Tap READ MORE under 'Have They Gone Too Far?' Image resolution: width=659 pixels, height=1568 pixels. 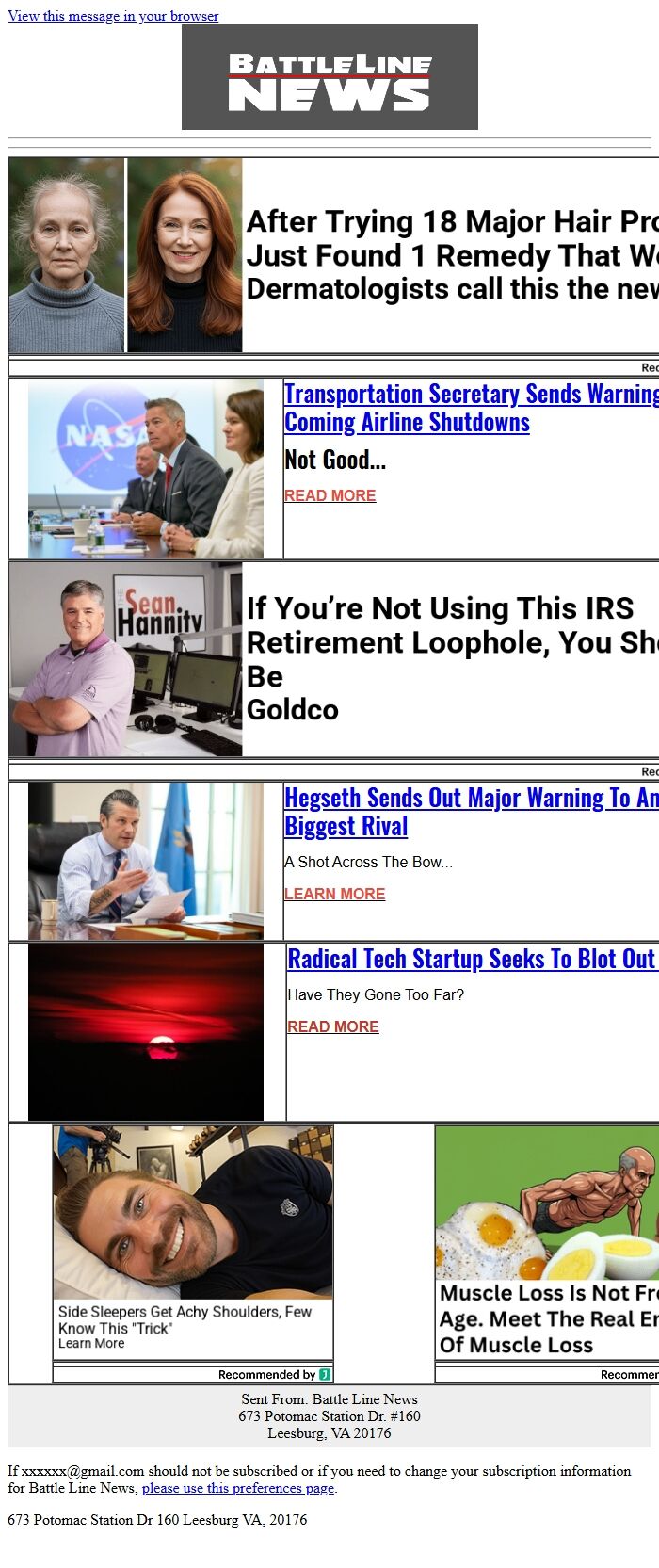[x=332, y=1026]
